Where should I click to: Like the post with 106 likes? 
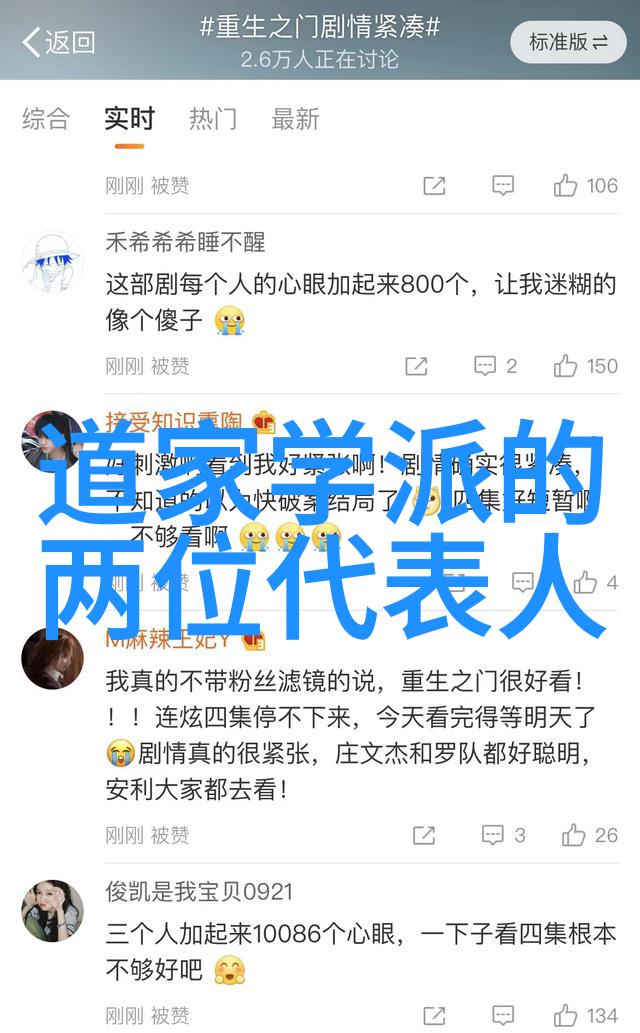tap(586, 185)
